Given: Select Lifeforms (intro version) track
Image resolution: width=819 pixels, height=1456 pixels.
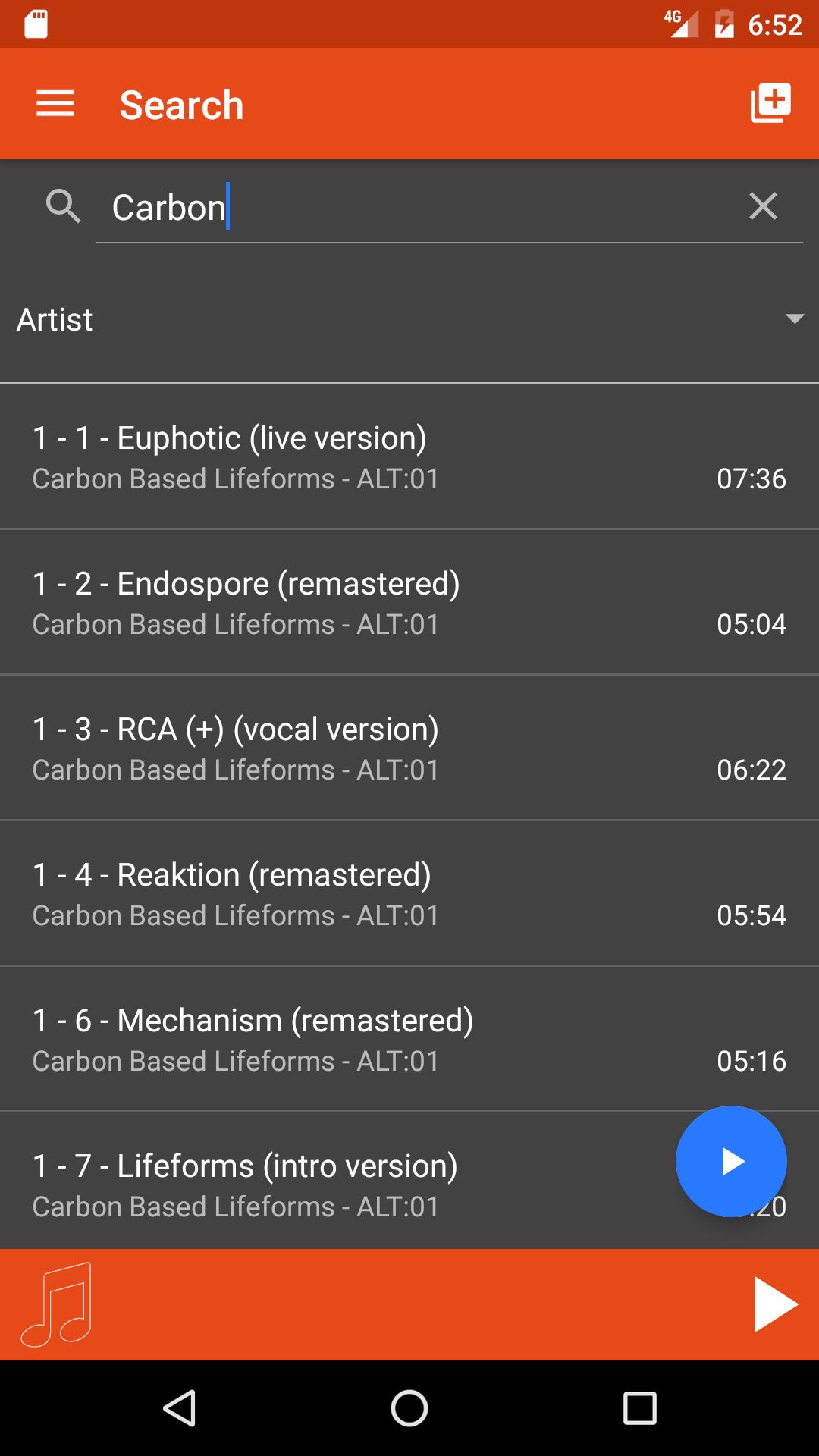Looking at the screenshot, I should click(x=334, y=1185).
